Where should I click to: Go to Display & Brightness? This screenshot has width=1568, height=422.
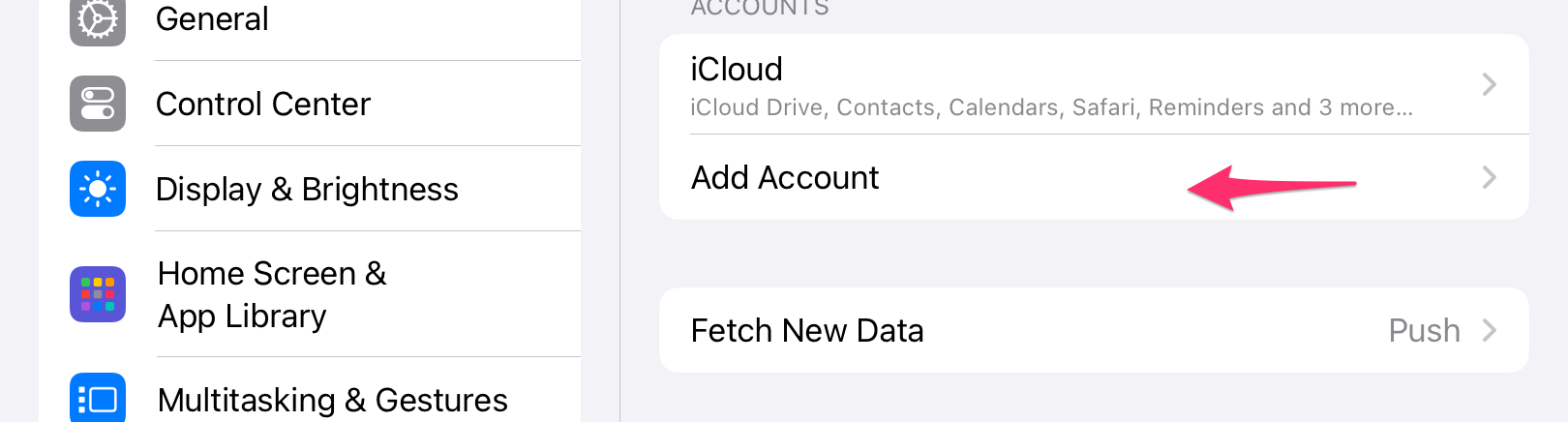(307, 189)
